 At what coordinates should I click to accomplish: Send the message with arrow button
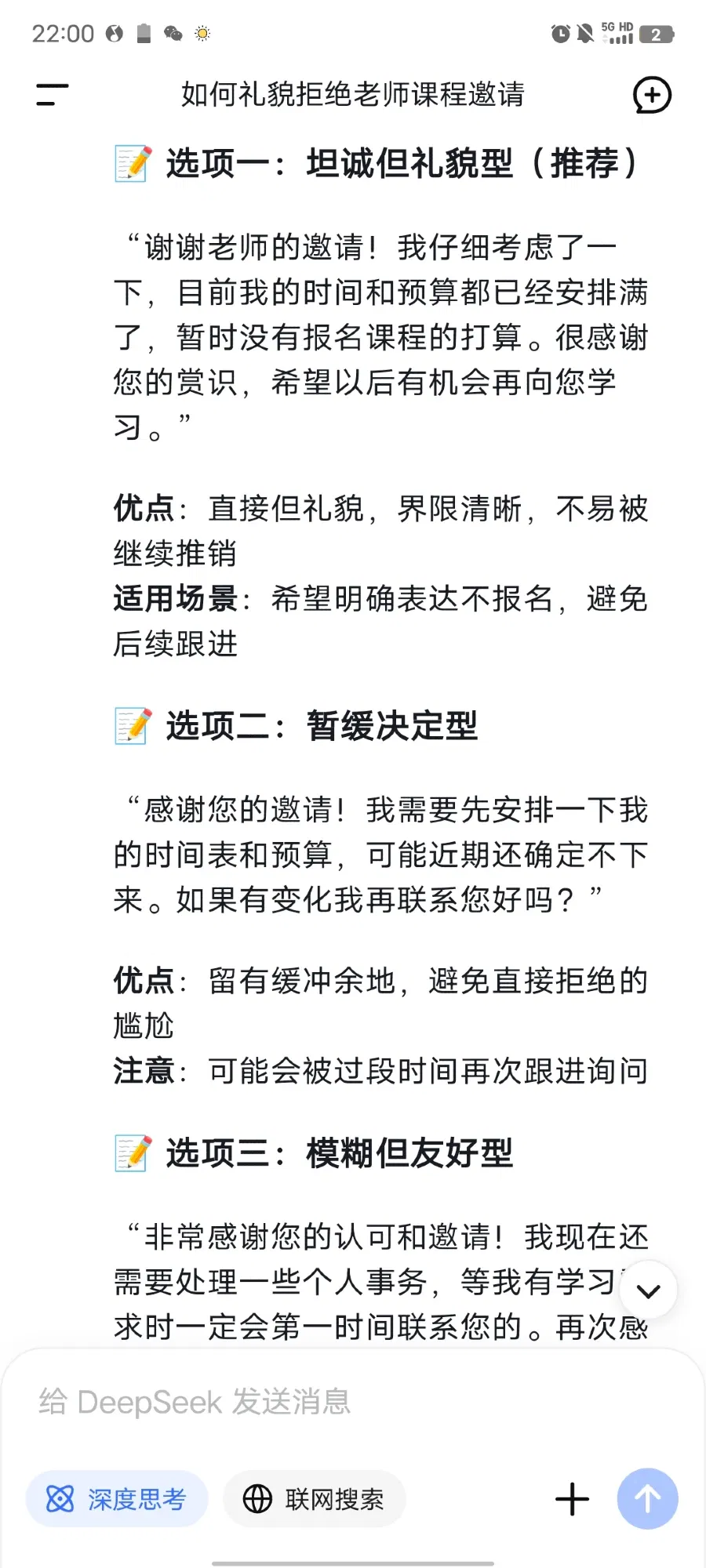click(647, 1499)
